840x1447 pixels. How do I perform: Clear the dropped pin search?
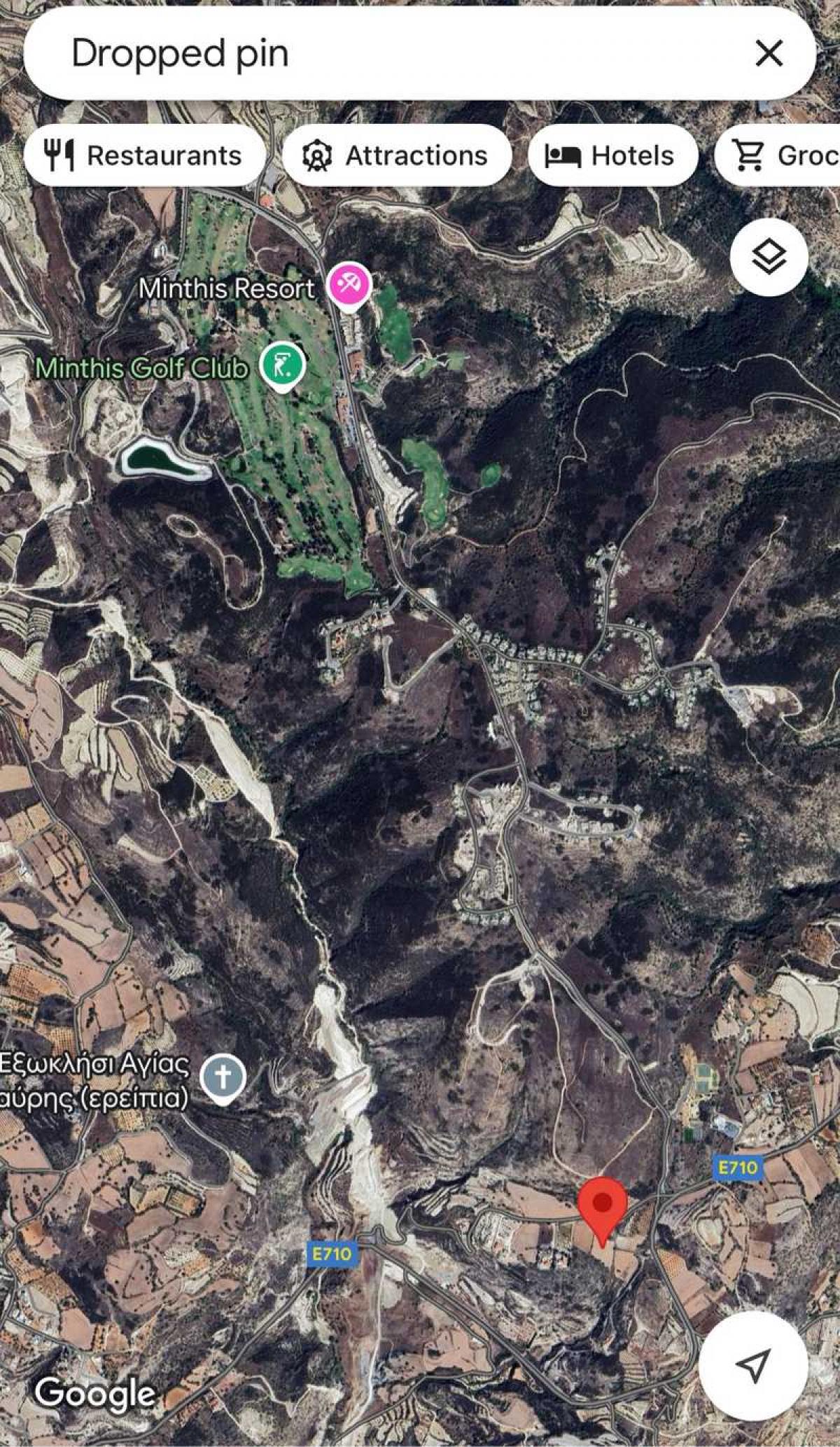coord(769,53)
